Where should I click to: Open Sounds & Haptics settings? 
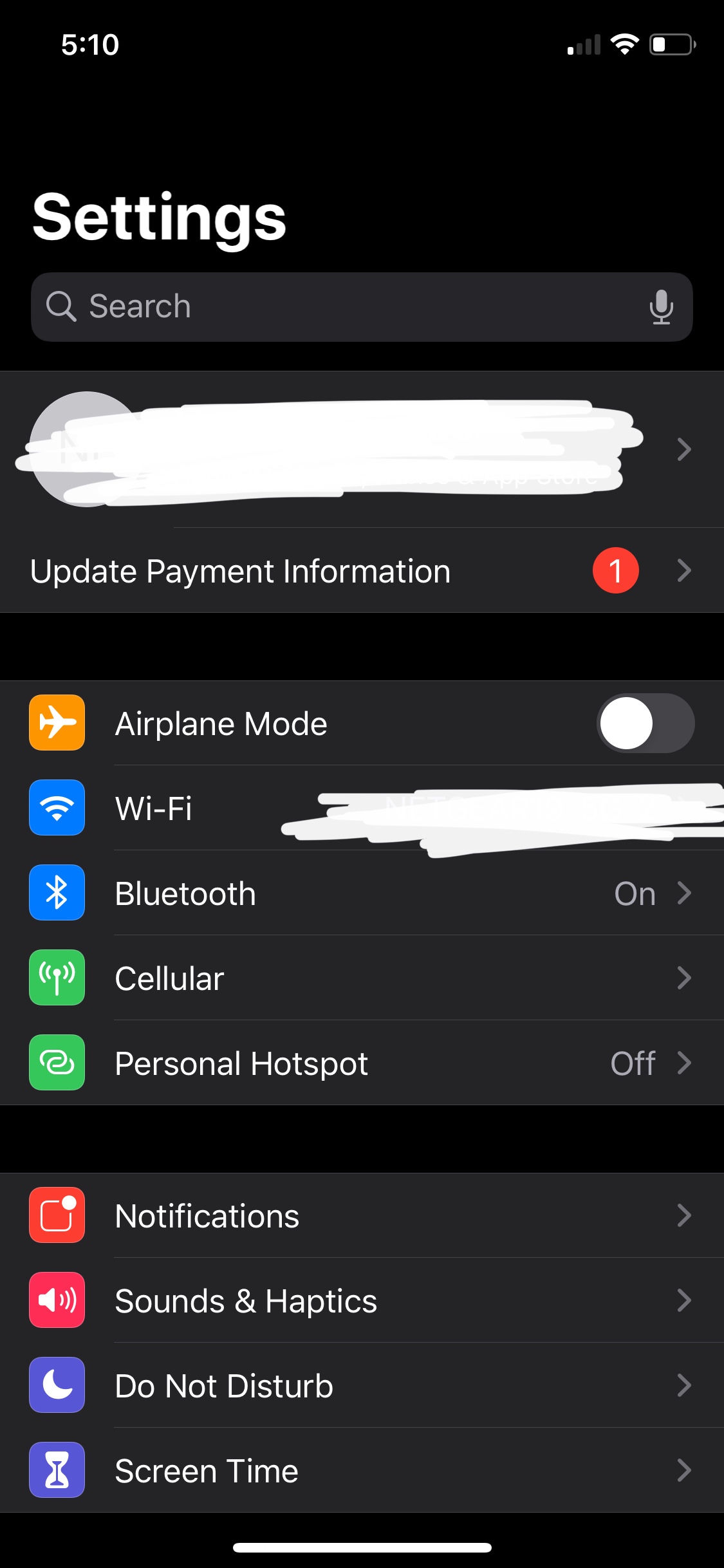(362, 1301)
